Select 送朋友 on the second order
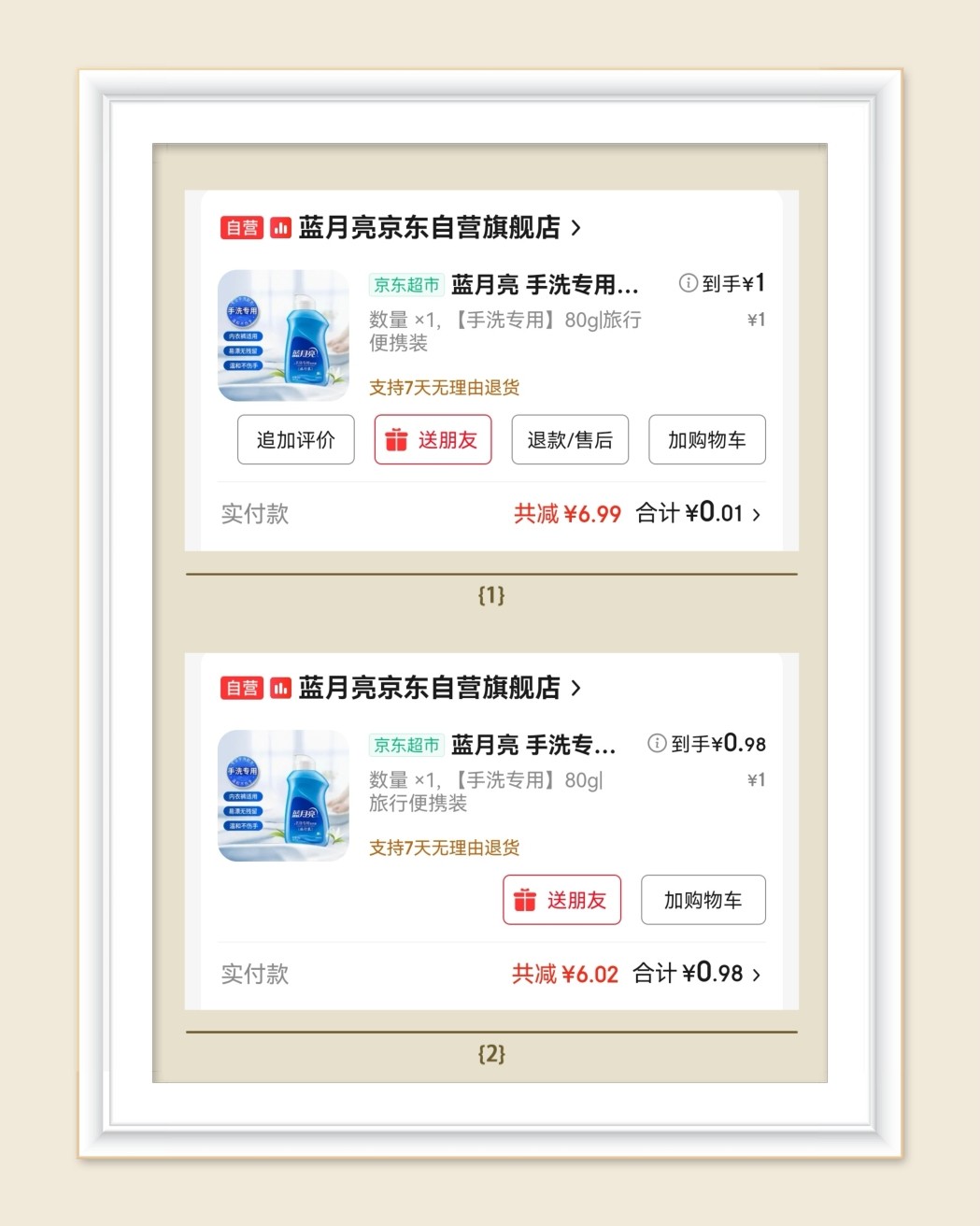The image size is (980, 1226). point(561,900)
